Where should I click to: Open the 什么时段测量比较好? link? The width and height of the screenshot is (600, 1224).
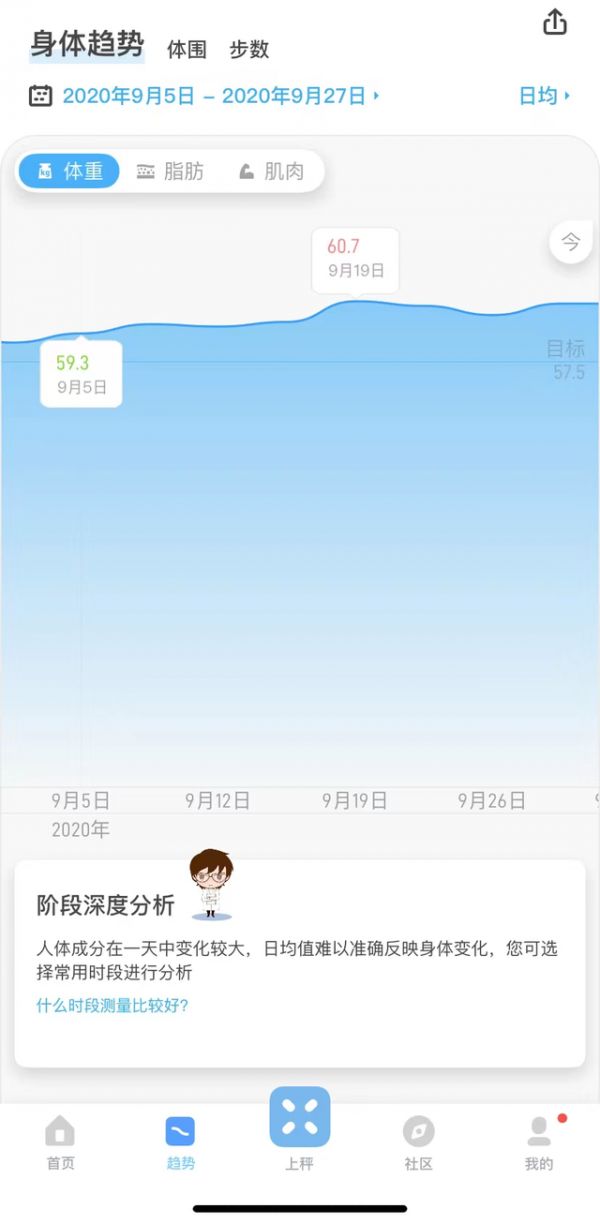112,1005
